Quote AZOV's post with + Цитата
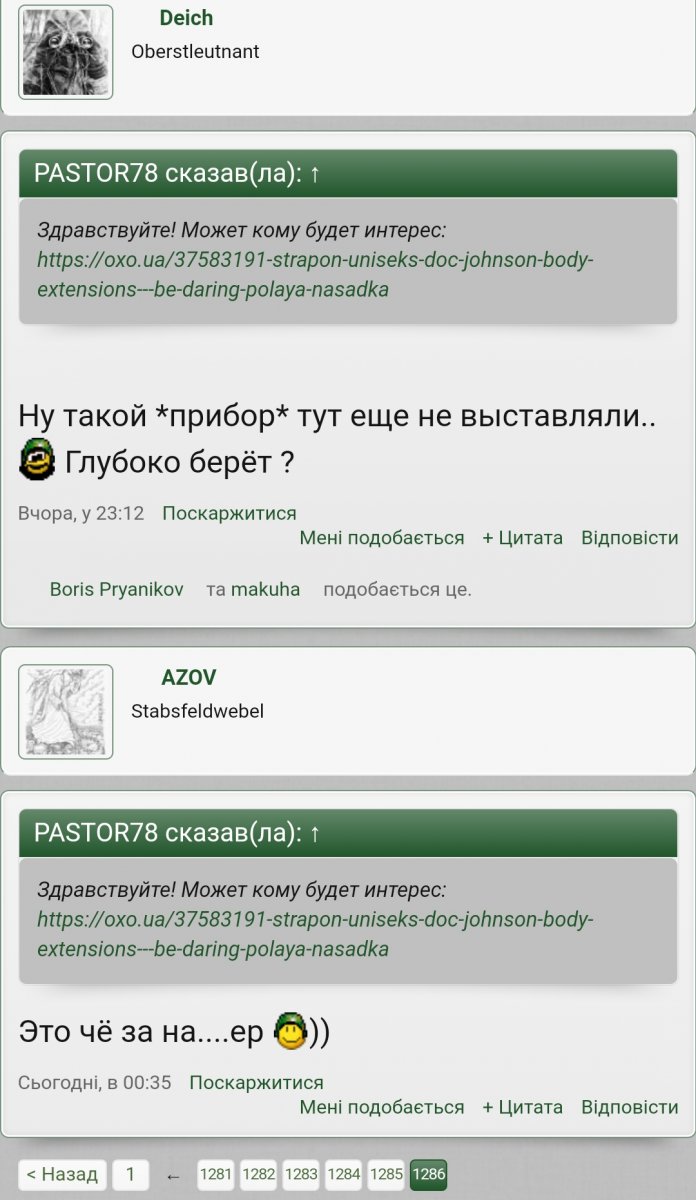 pos(522,1107)
